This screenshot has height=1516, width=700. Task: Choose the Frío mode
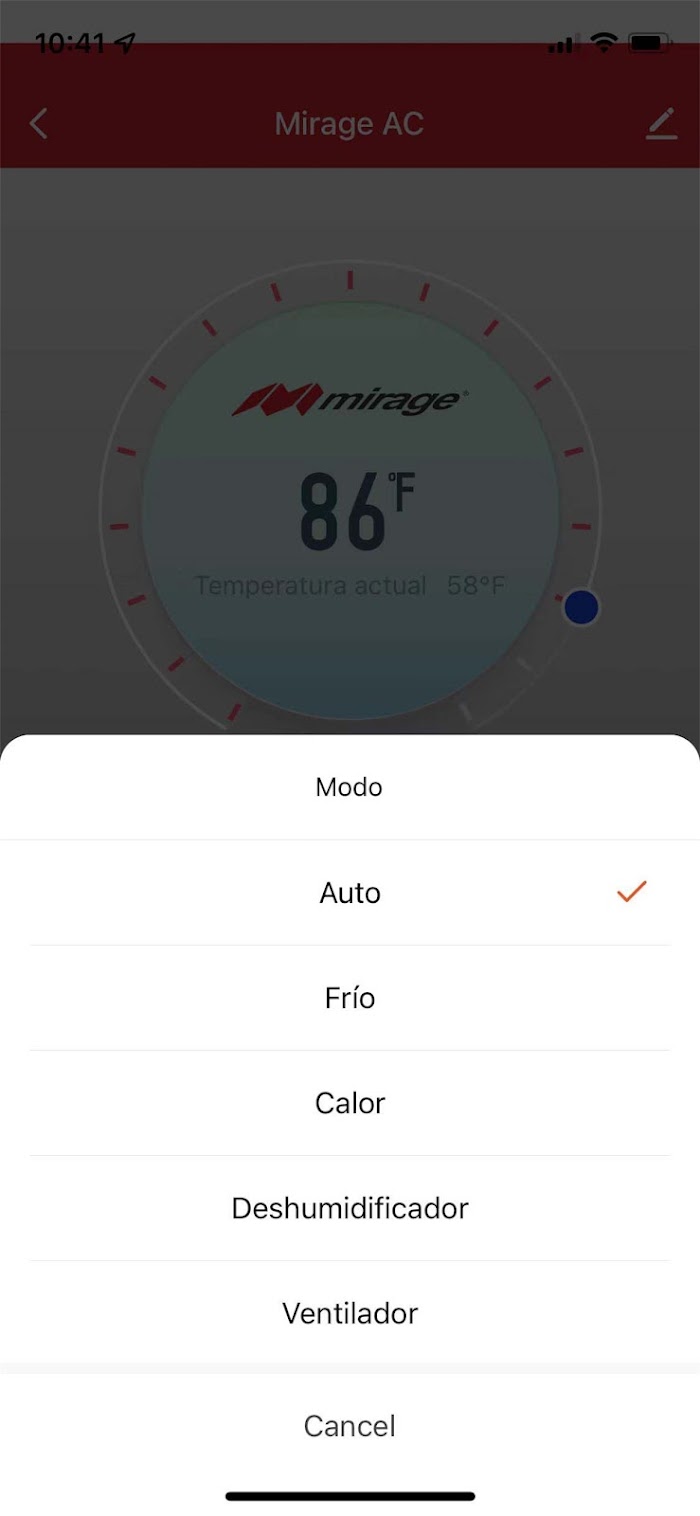pos(350,998)
